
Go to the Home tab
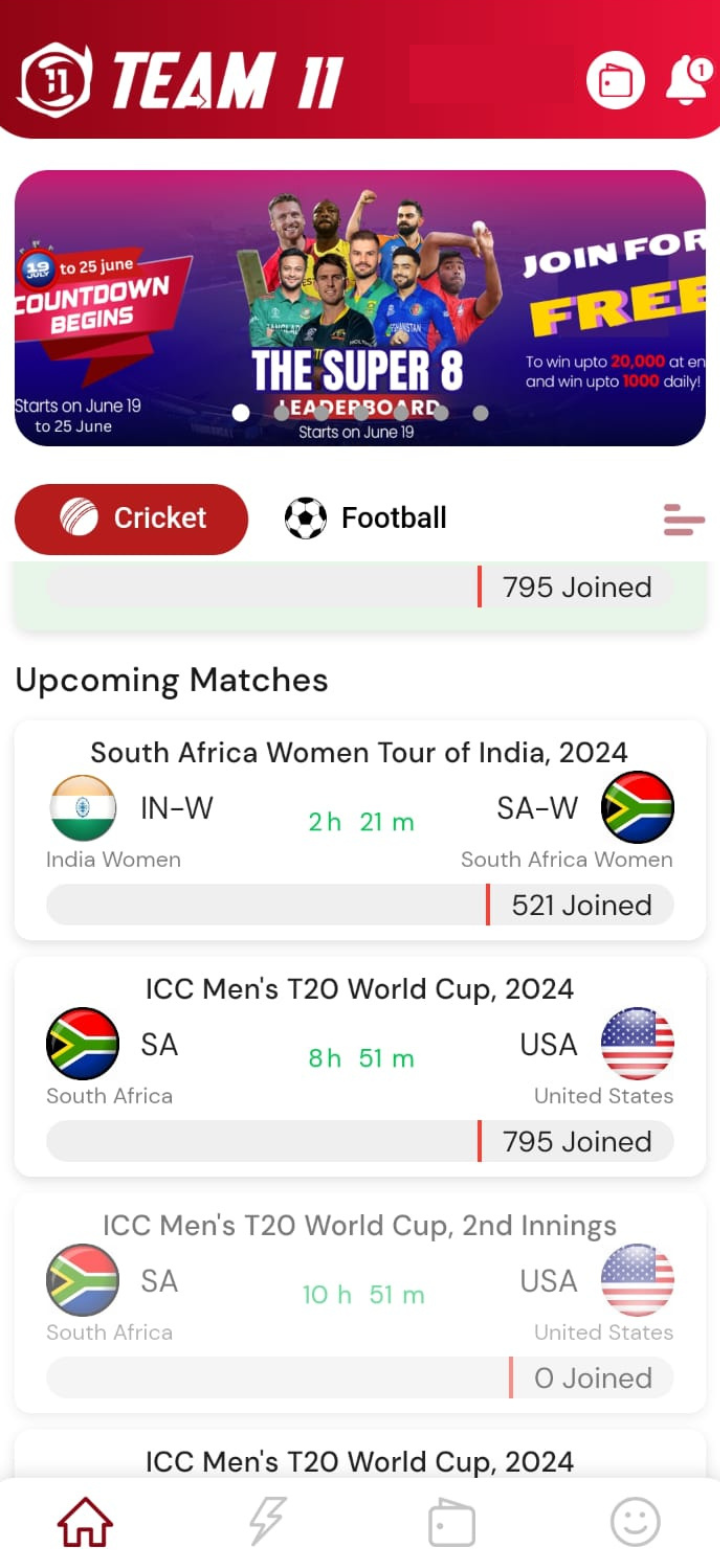(x=85, y=1521)
